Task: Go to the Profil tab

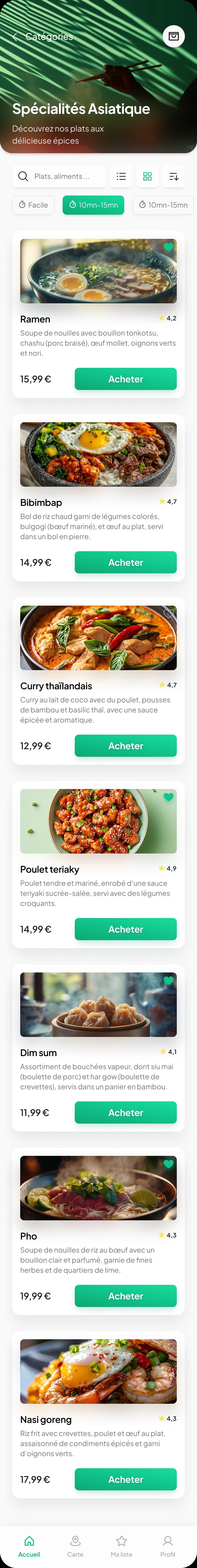Action: tap(168, 1546)
